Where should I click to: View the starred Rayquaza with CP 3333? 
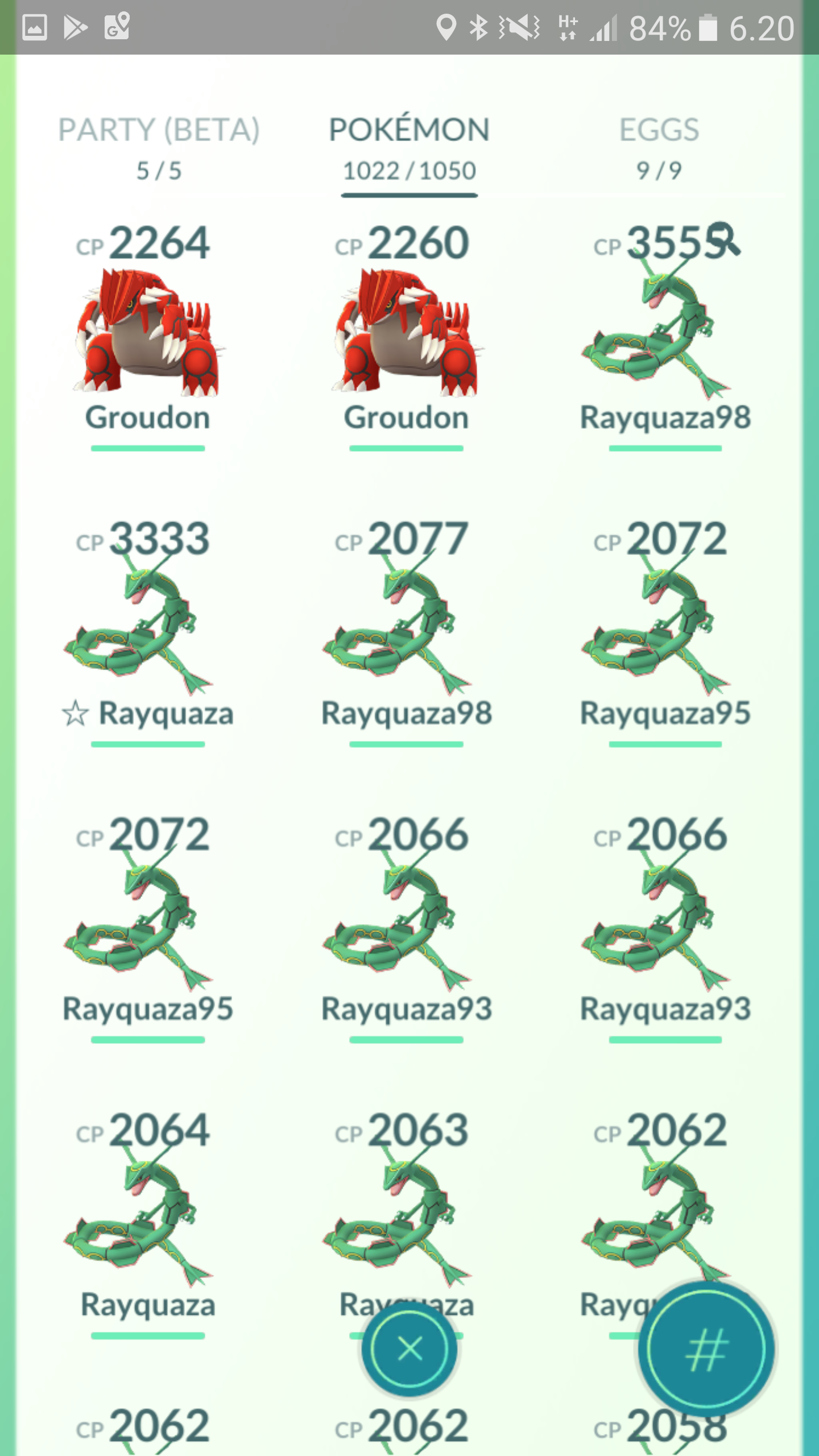click(147, 631)
